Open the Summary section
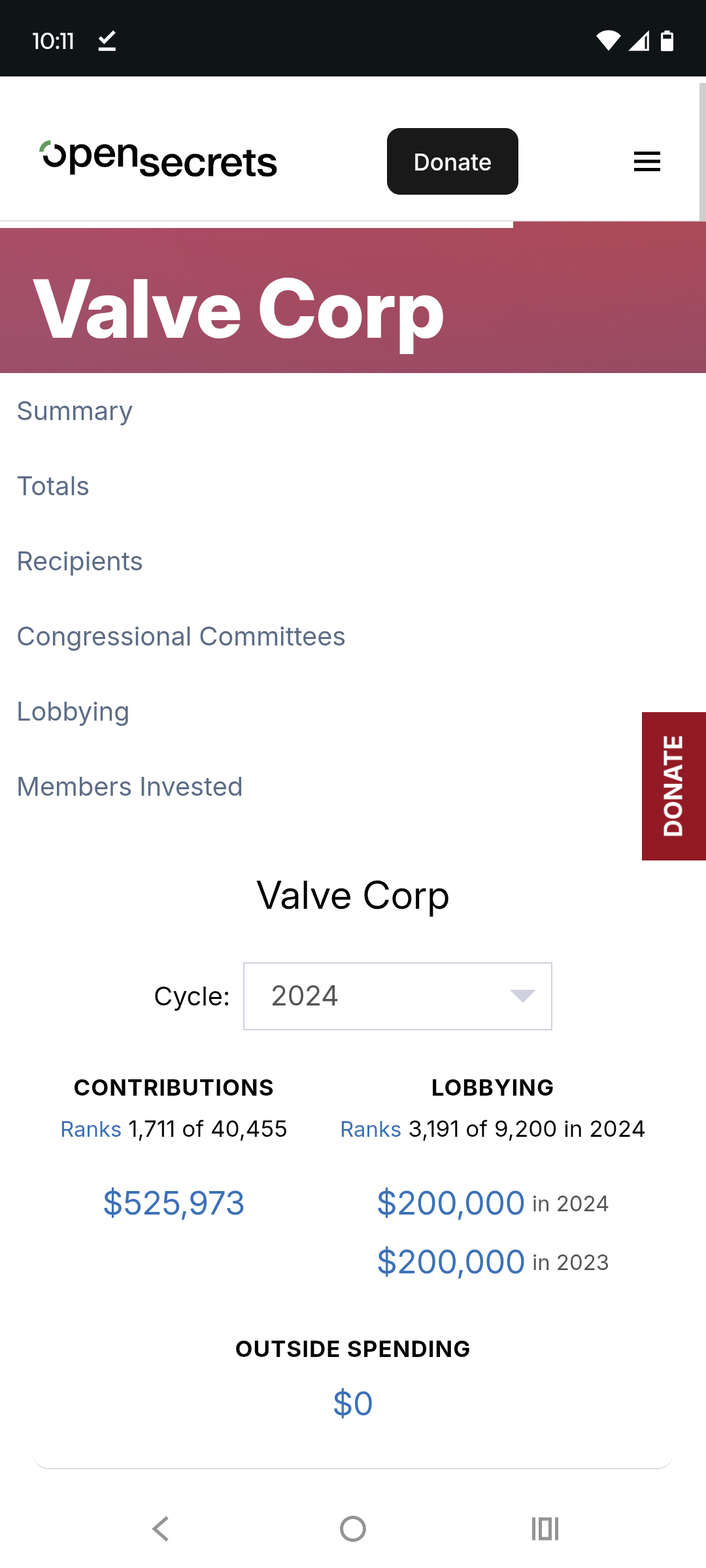The width and height of the screenshot is (706, 1568). [75, 411]
